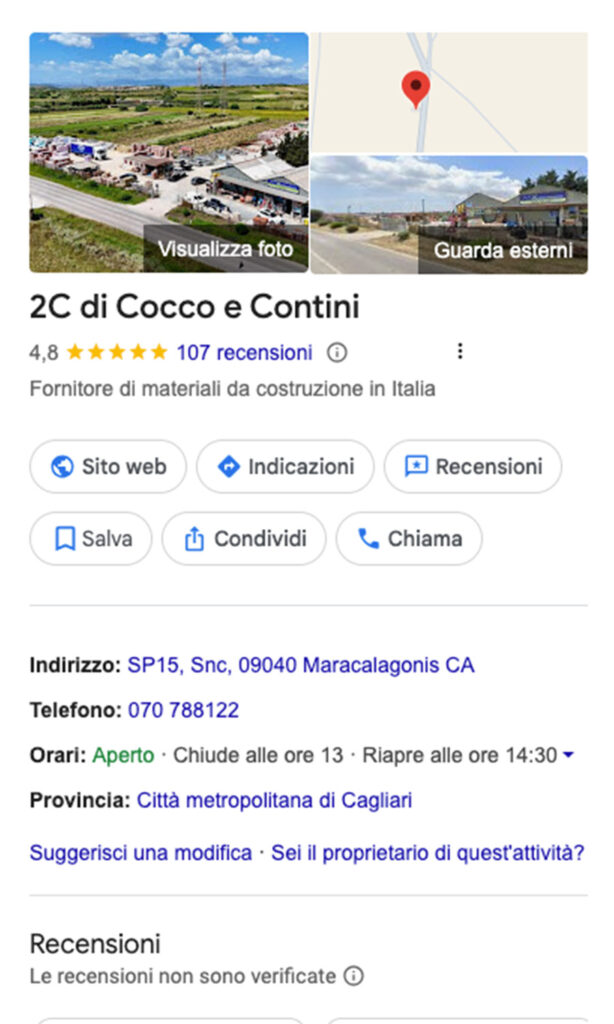Open the 107 recensioni link
Screen dimensions: 614x1024
pyautogui.click(x=244, y=352)
